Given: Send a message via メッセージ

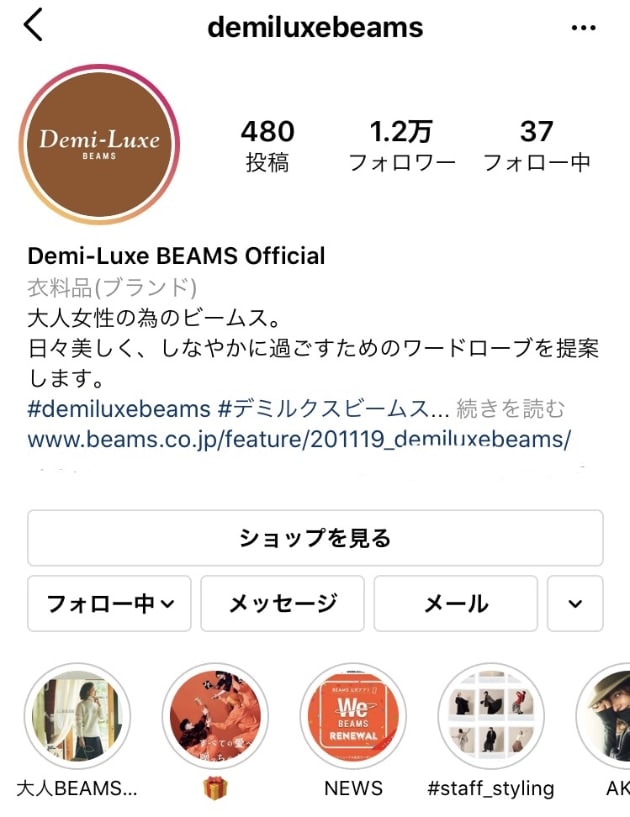Looking at the screenshot, I should click(283, 603).
